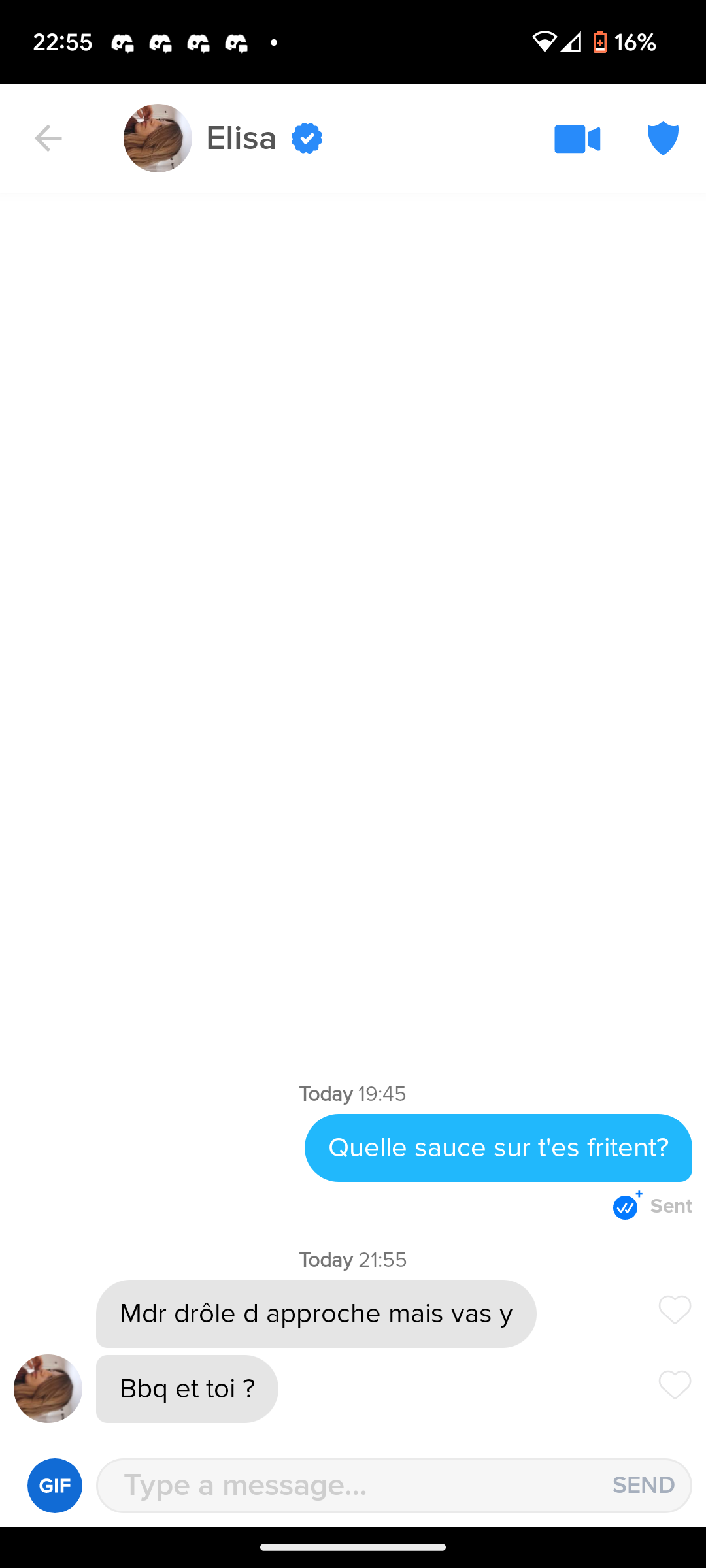Start a video call with Elisa

coord(577,139)
